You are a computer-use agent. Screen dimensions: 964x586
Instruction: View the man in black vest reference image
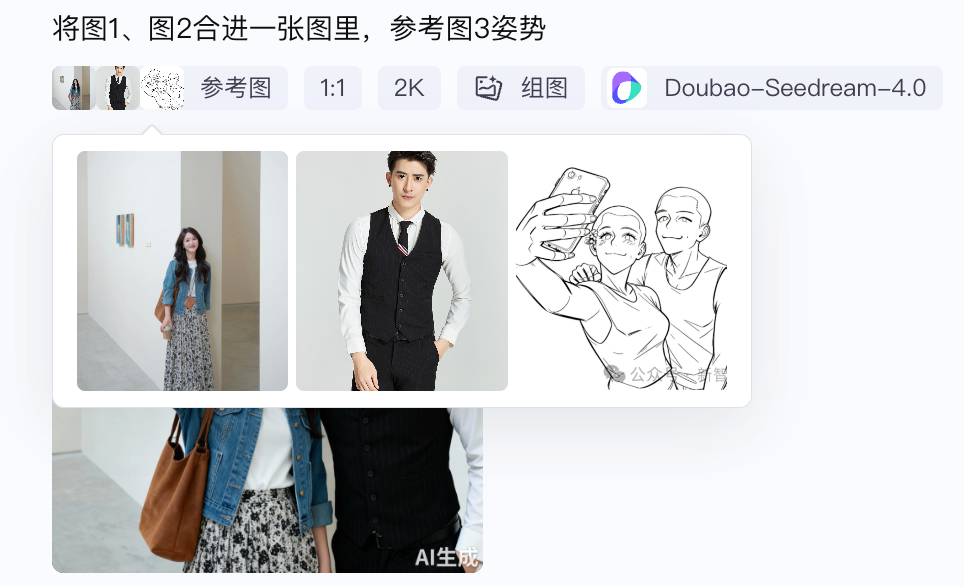(x=402, y=271)
